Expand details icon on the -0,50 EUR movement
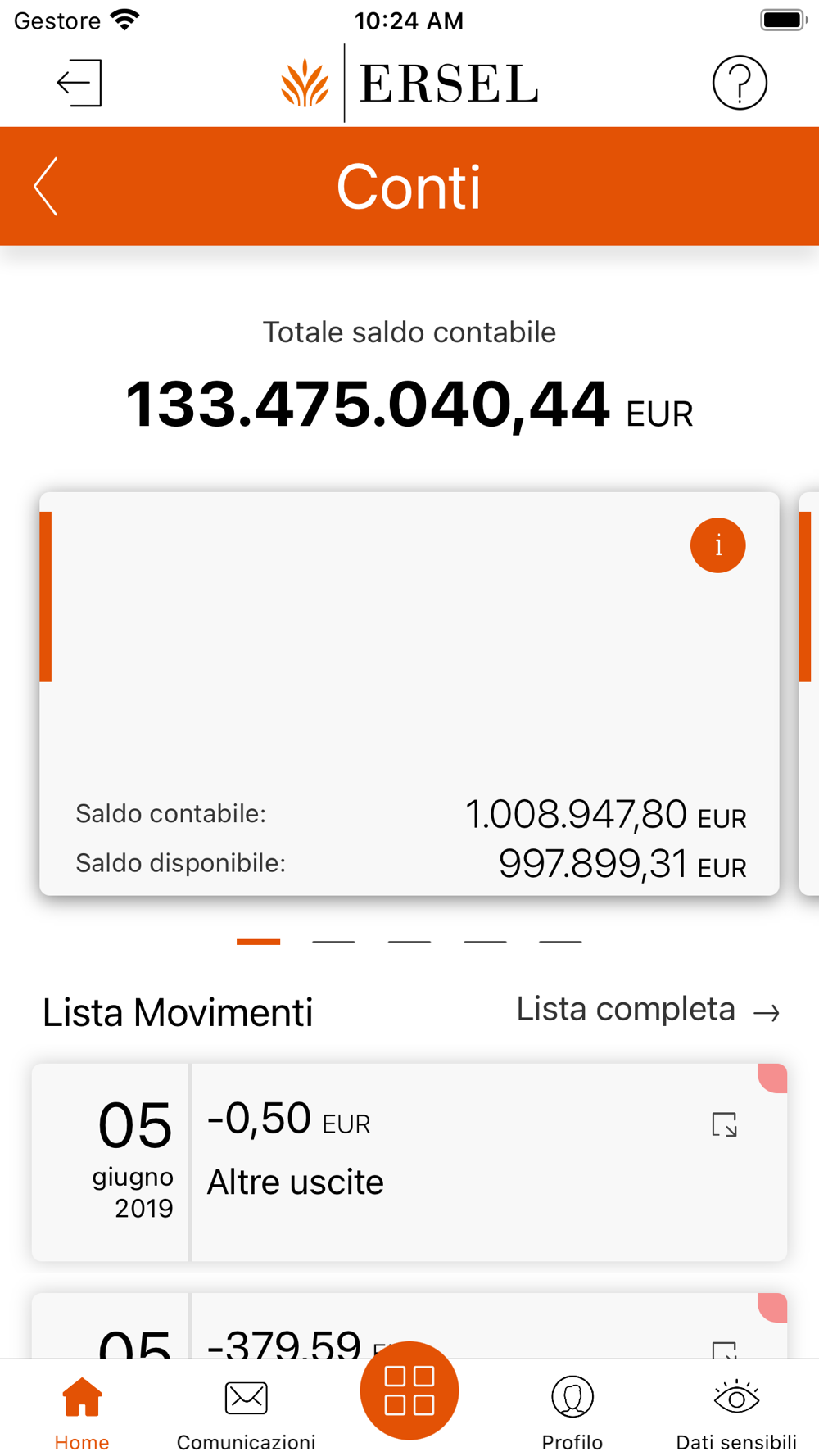This screenshot has width=819, height=1456. [725, 1124]
